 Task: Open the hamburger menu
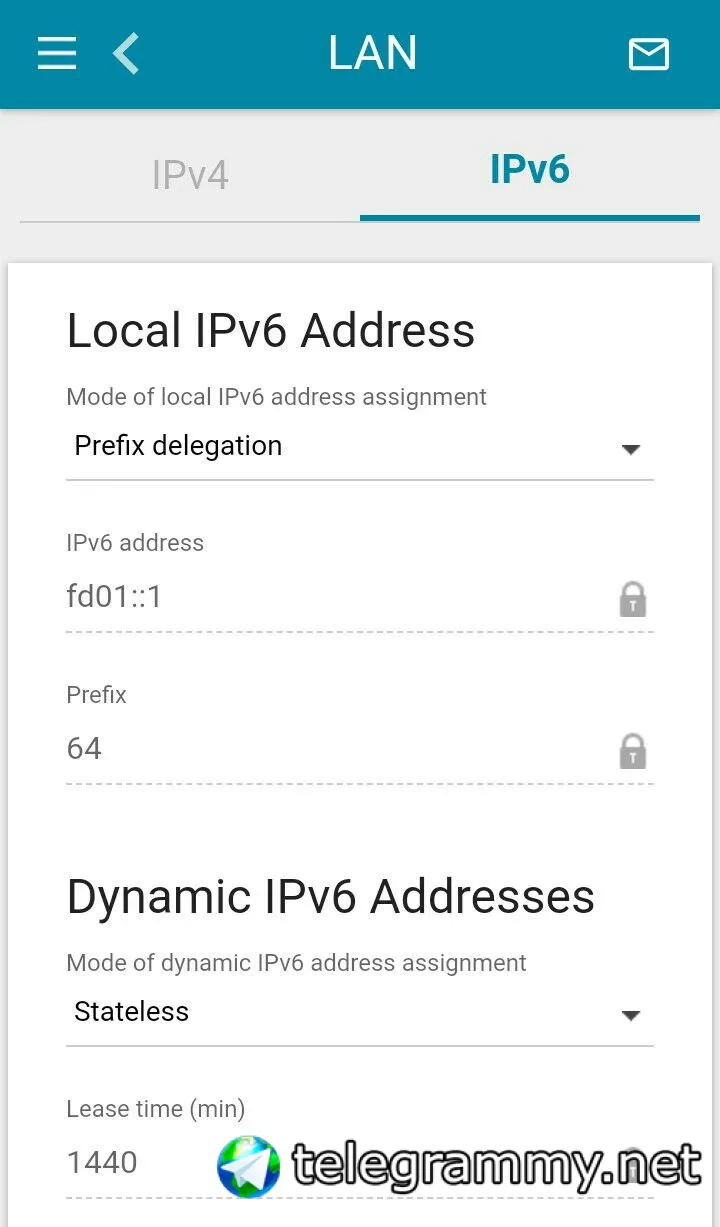point(57,53)
